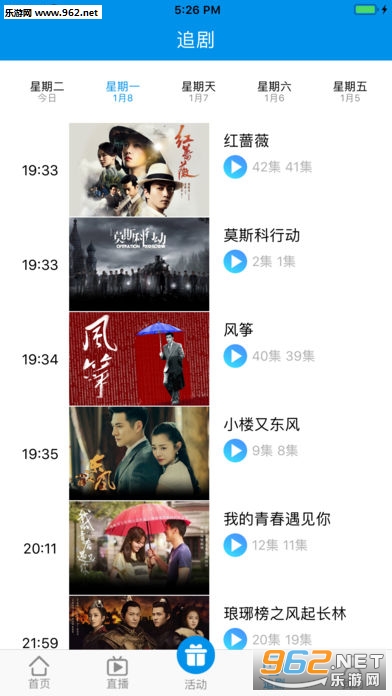Open the 活动 gift tab
The height and width of the screenshot is (696, 392).
pos(196,662)
